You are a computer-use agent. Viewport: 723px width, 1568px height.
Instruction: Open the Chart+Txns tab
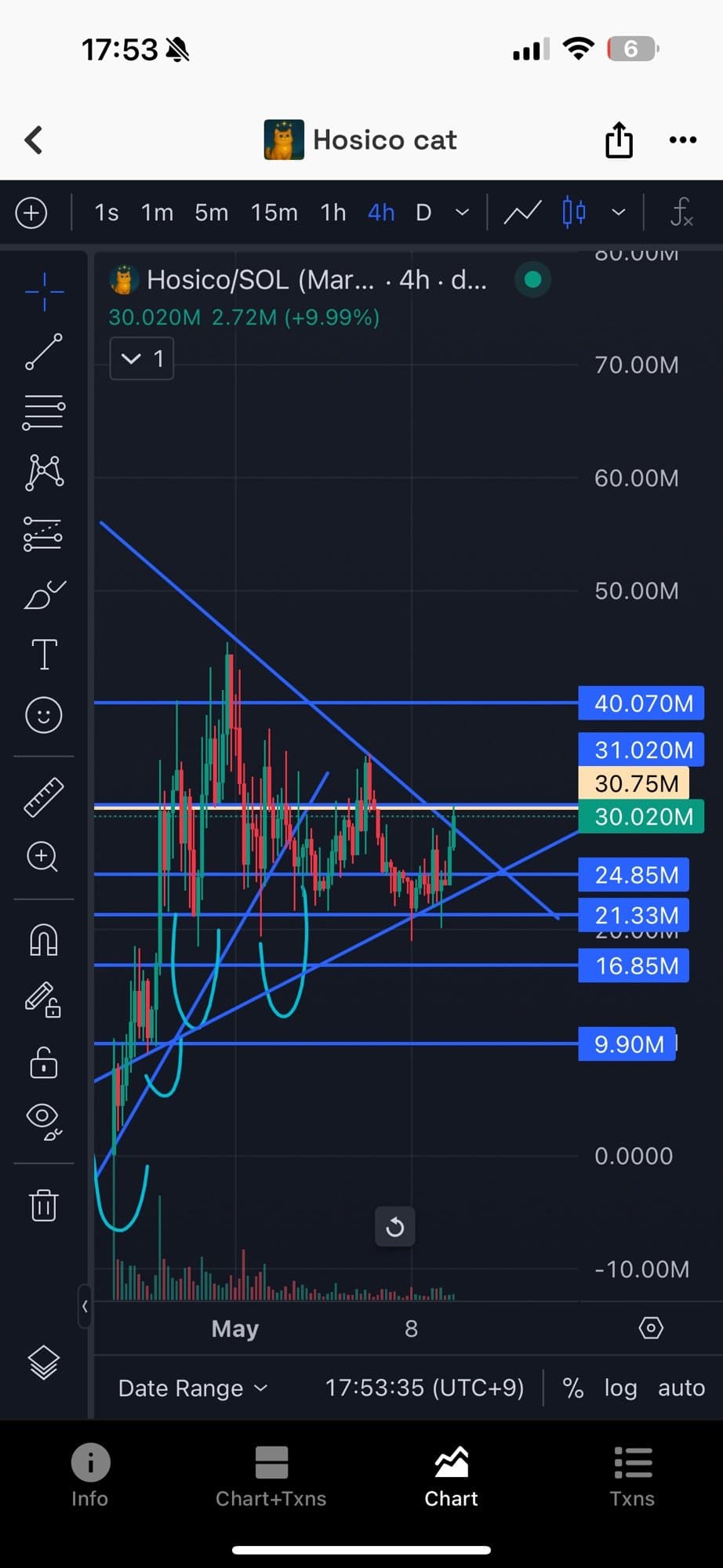coord(271,1476)
